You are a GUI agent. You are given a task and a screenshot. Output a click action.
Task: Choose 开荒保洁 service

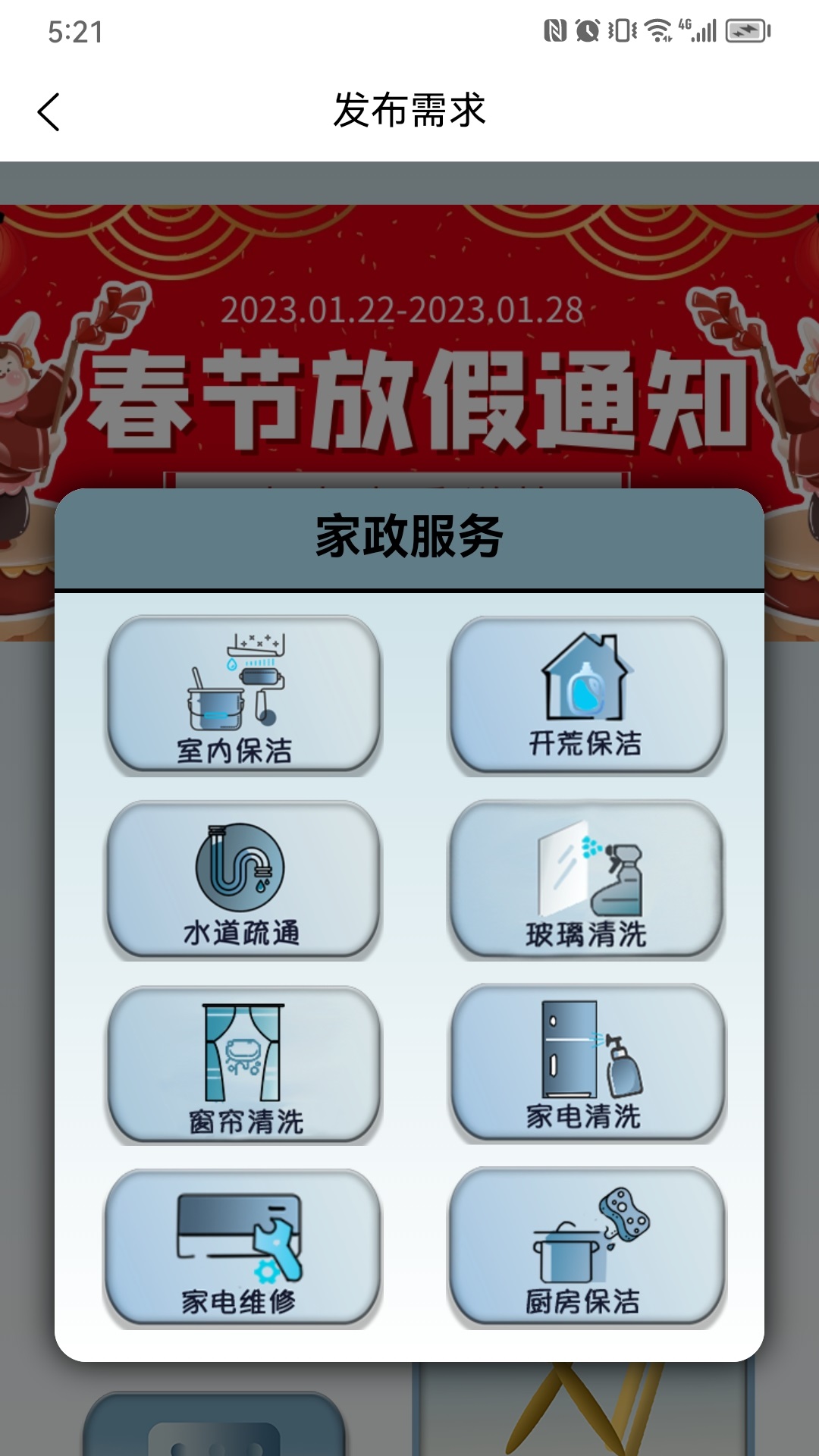point(587,695)
